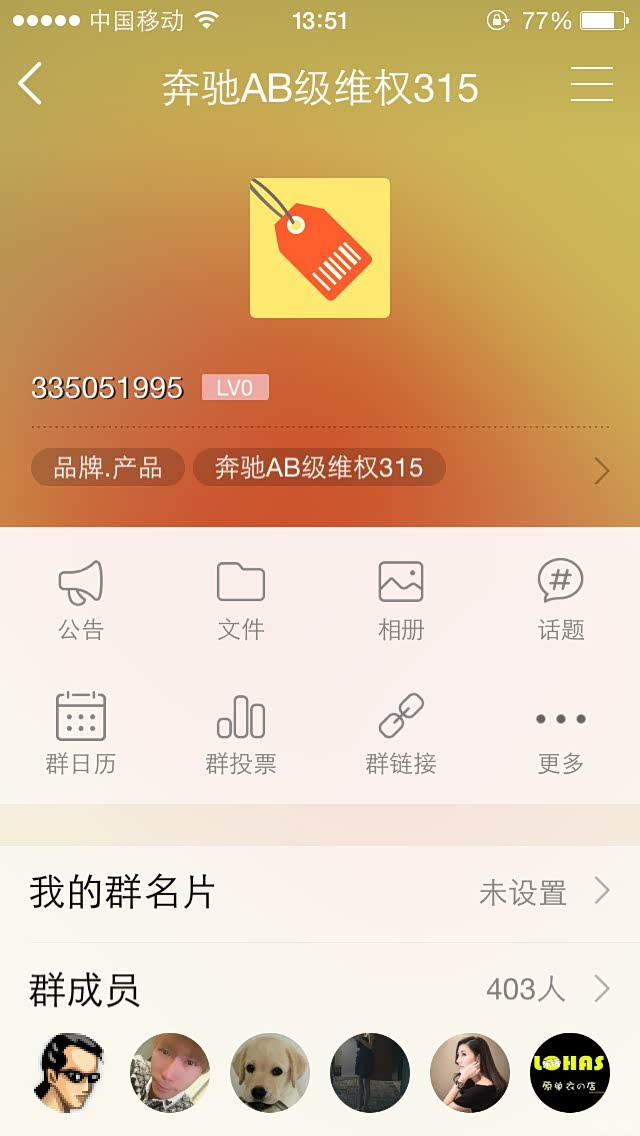Open 公告 announcements
Viewport: 640px width, 1136px height.
(81, 600)
